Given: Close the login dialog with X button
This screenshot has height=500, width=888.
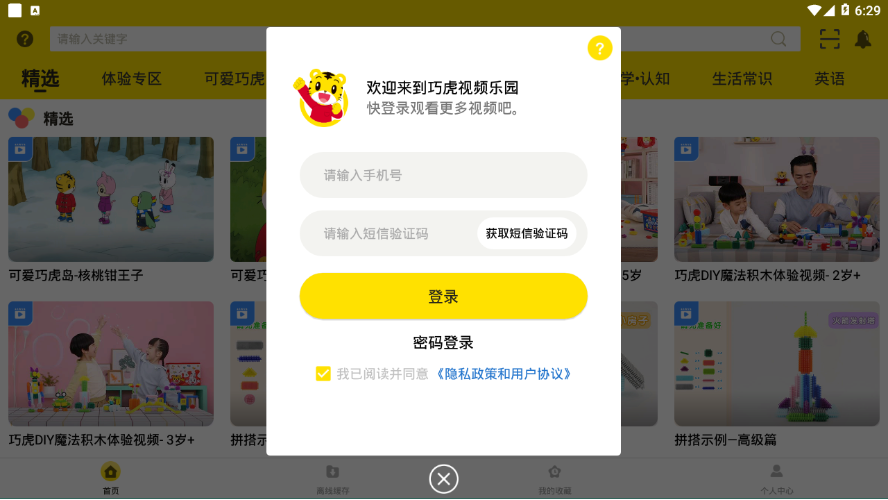Looking at the screenshot, I should tap(444, 479).
